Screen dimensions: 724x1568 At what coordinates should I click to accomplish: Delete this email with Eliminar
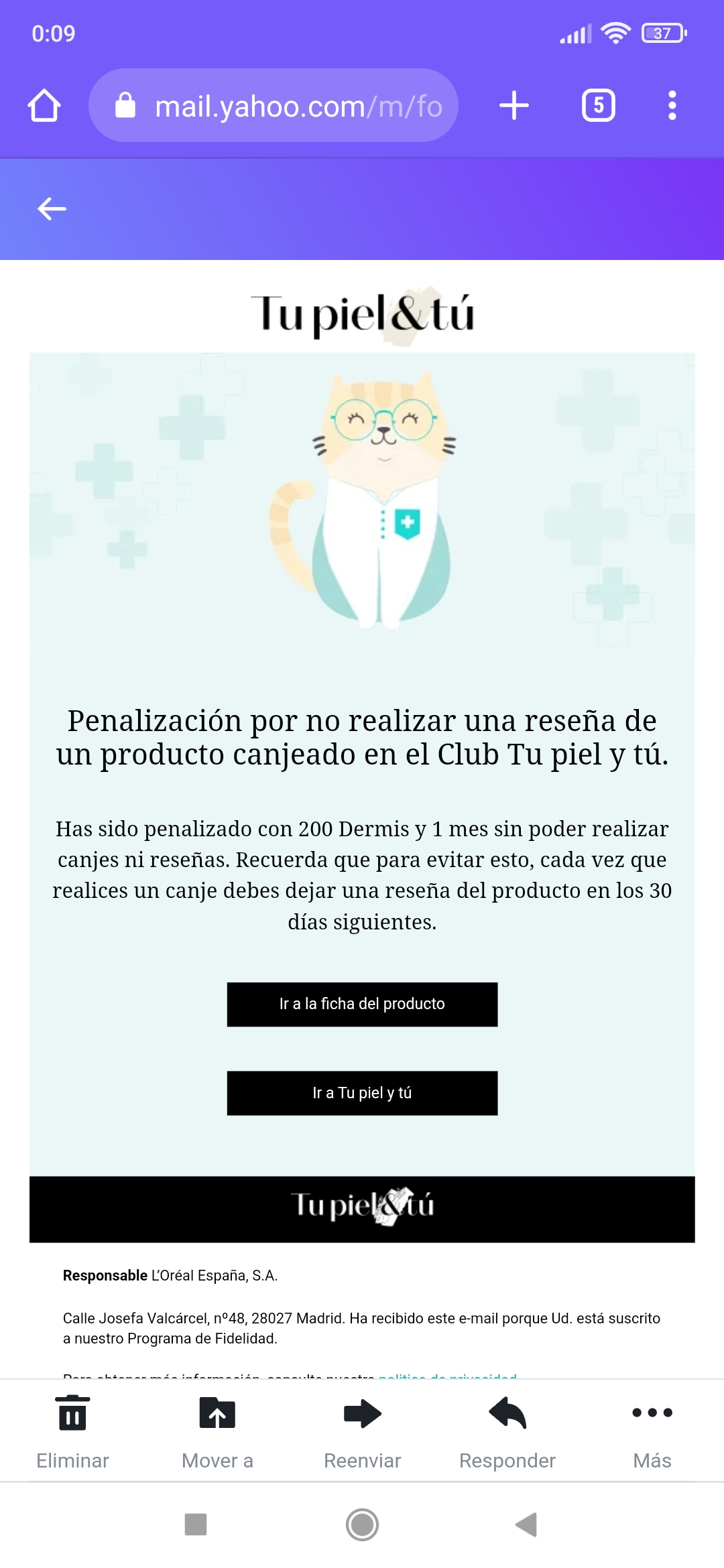point(72,1431)
